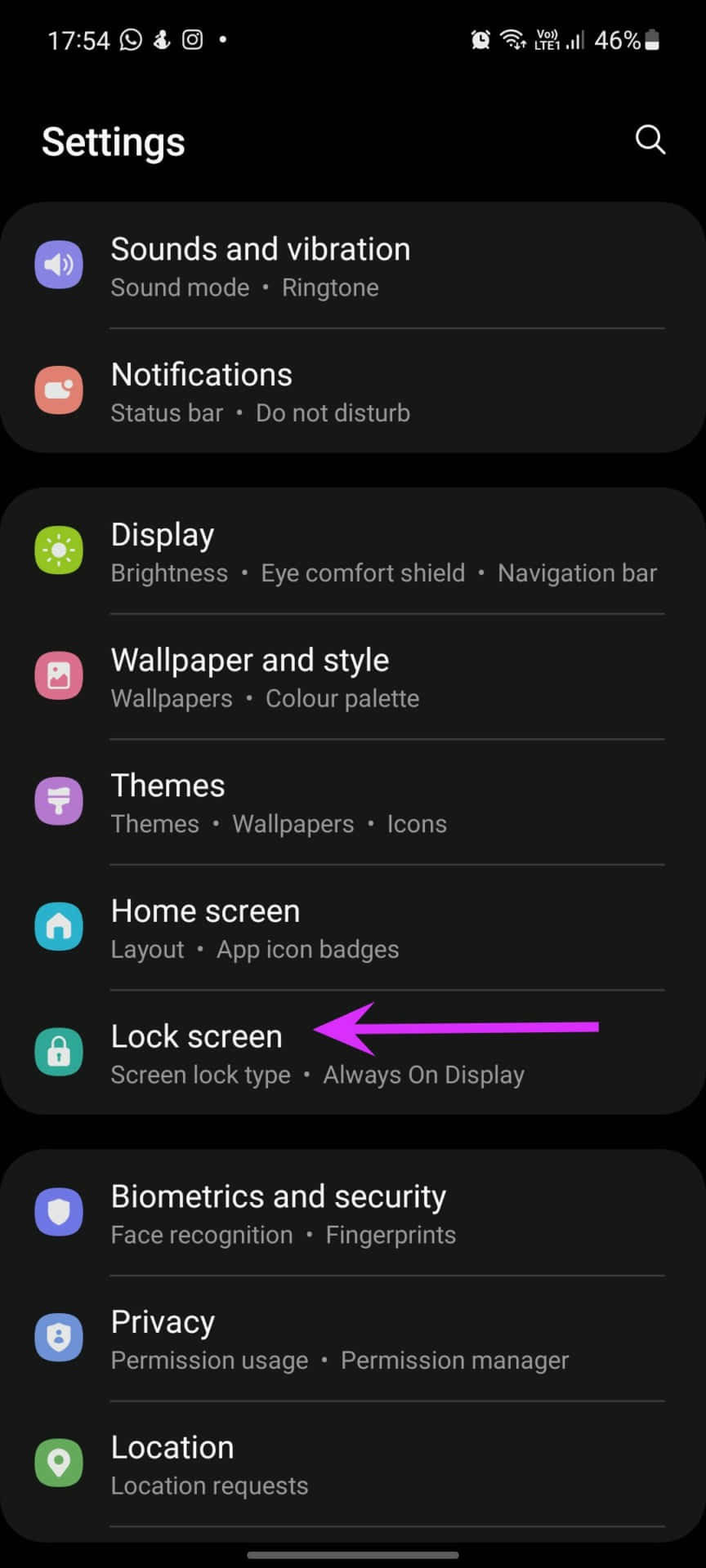Image resolution: width=706 pixels, height=1568 pixels.
Task: Open the settings search icon
Action: click(x=650, y=140)
